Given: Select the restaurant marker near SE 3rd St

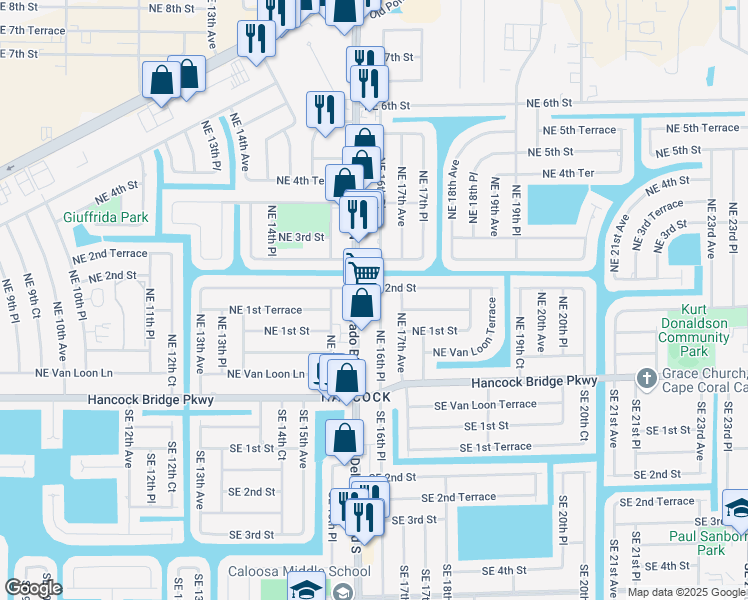Looking at the screenshot, I should click(364, 518).
